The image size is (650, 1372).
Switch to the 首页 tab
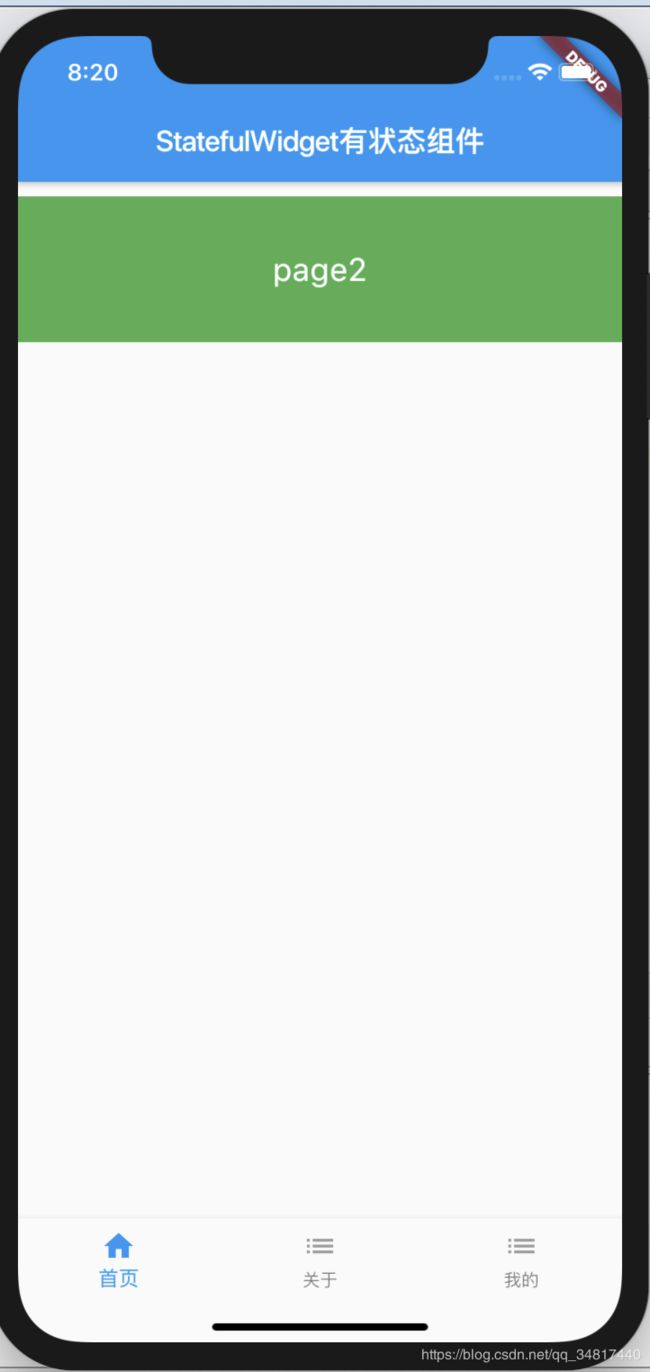point(118,1260)
